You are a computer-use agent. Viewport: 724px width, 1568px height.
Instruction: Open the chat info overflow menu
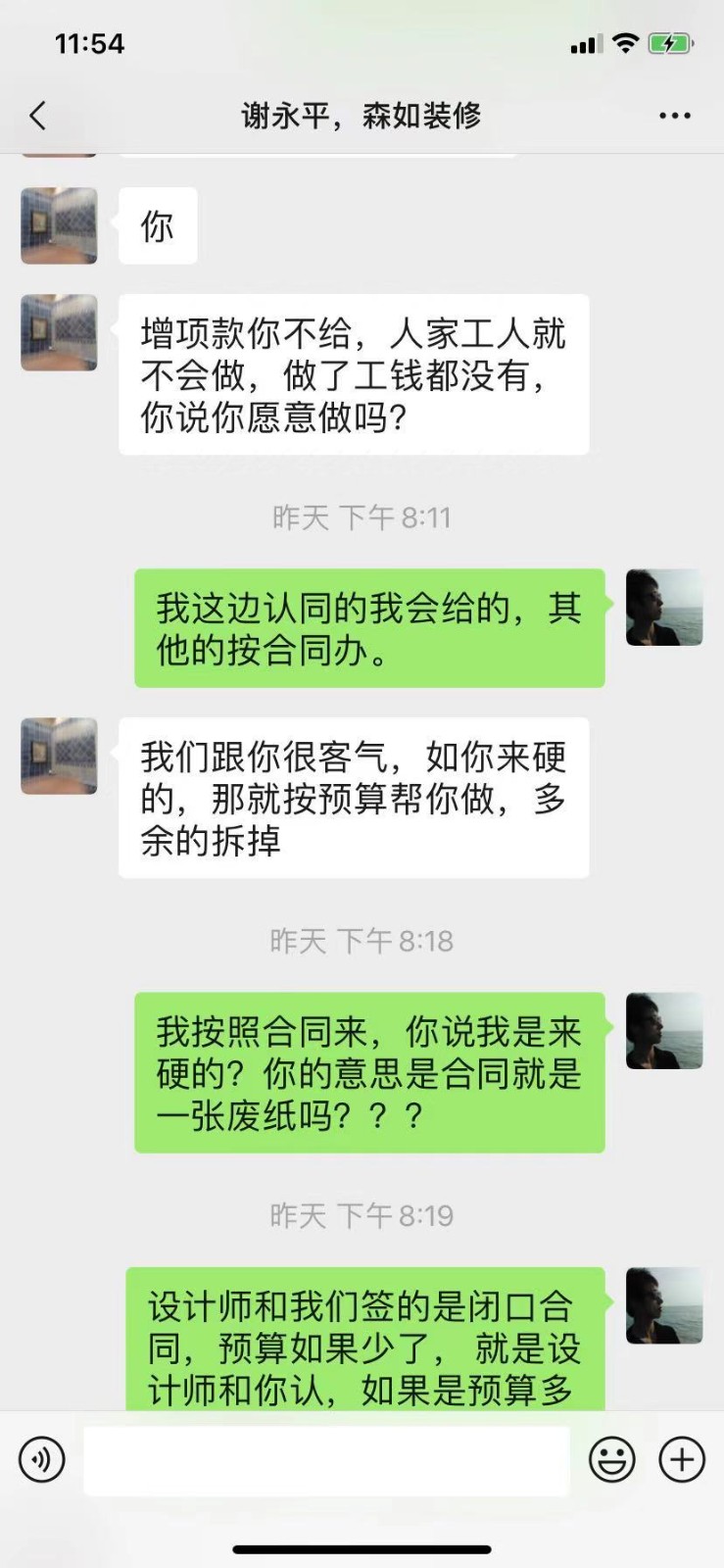point(674,116)
